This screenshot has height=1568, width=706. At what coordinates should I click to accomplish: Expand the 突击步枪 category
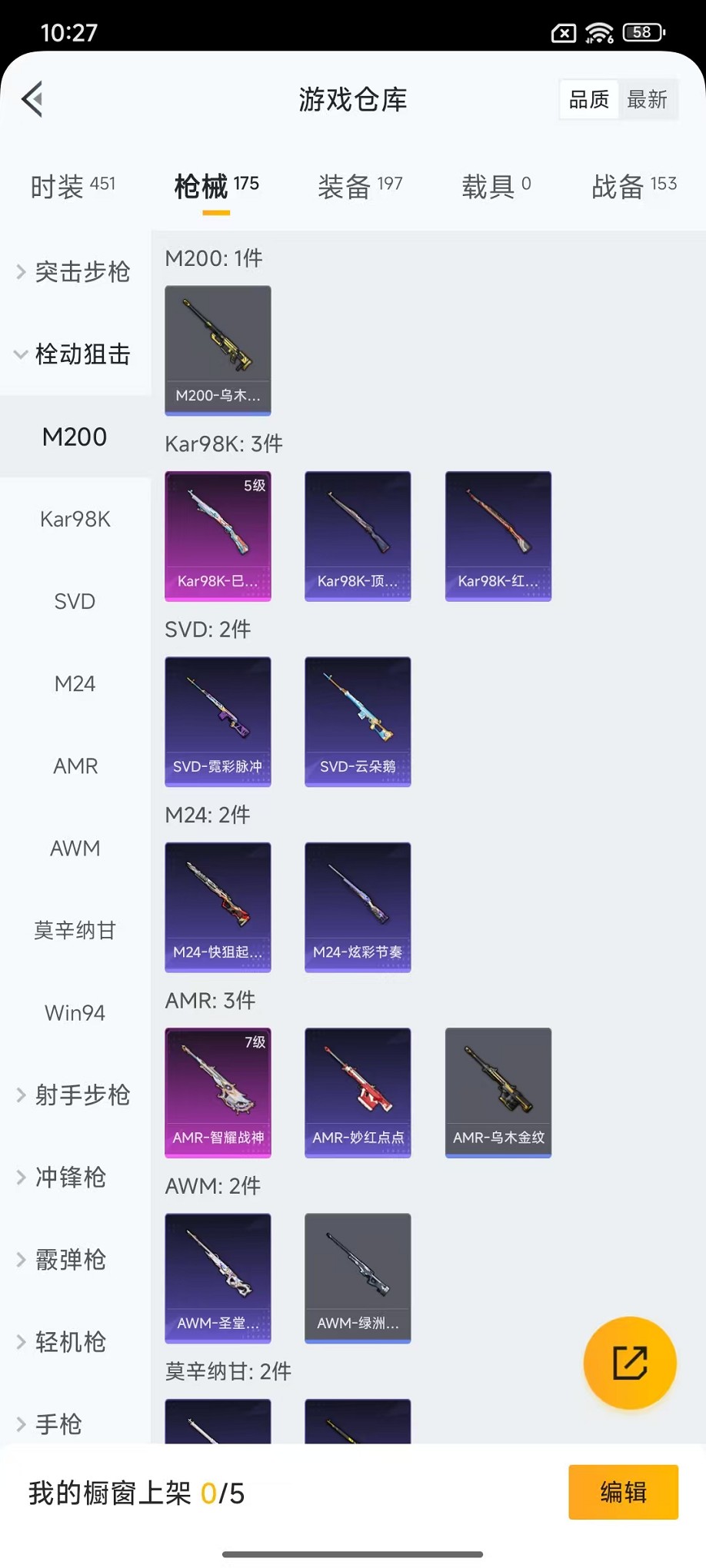coord(75,272)
